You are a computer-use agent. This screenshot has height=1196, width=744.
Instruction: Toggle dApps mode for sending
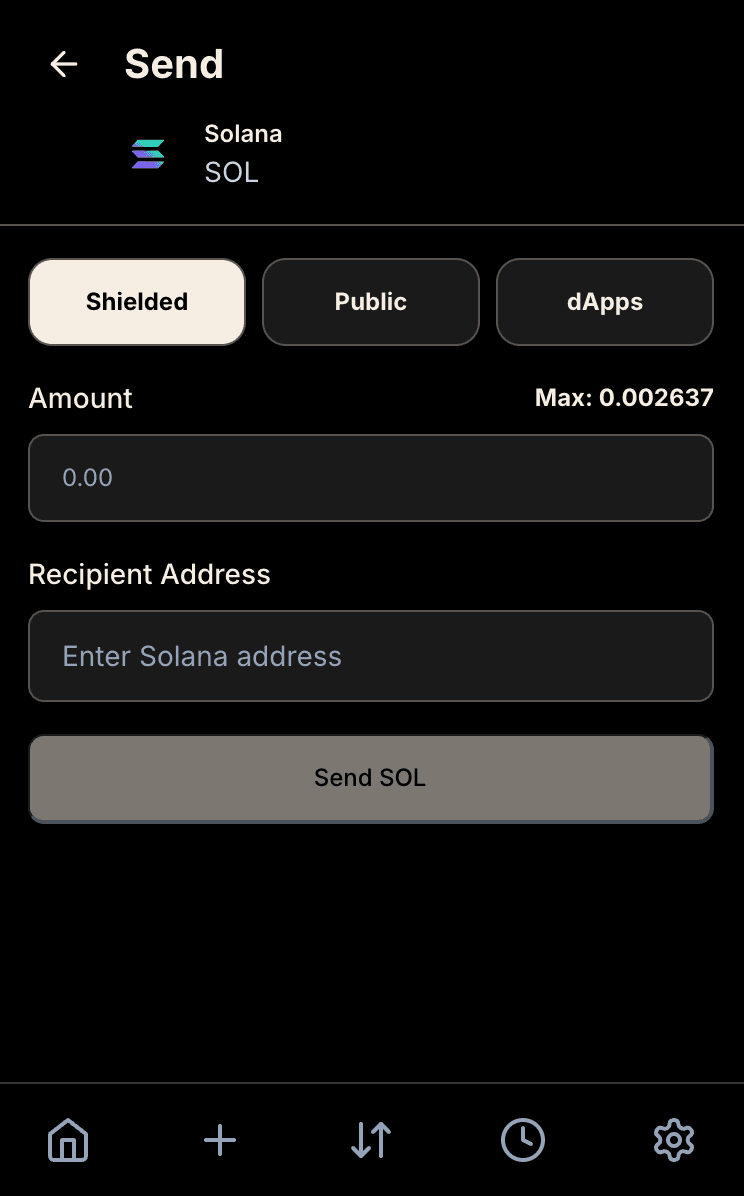pos(604,301)
